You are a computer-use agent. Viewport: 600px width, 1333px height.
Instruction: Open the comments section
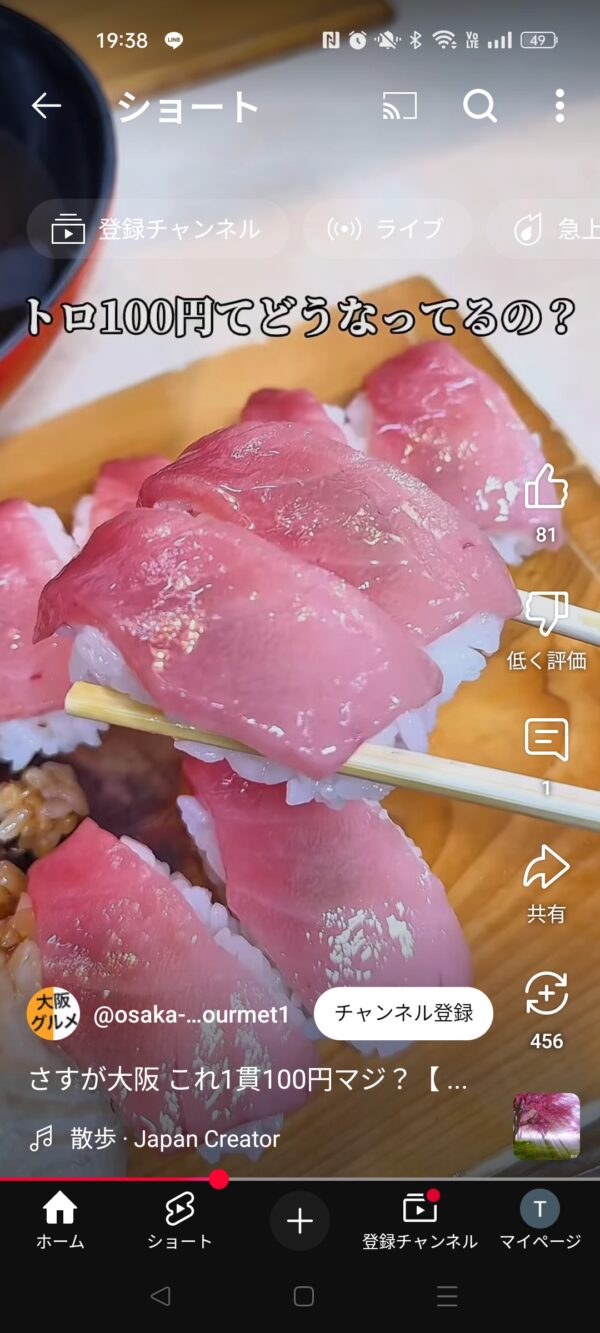[x=546, y=741]
